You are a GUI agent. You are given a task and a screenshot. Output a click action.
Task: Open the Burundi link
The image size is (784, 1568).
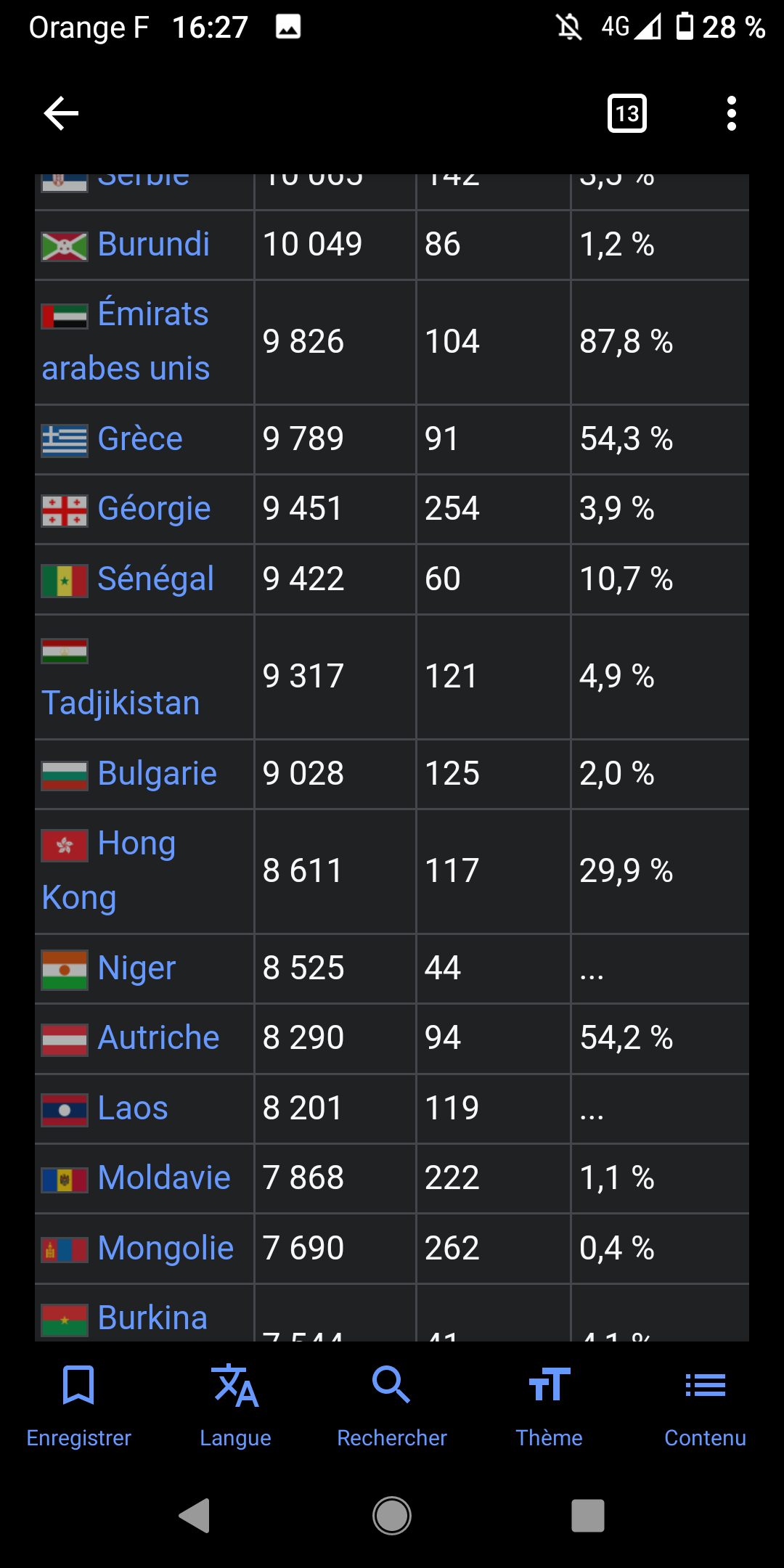(x=154, y=245)
